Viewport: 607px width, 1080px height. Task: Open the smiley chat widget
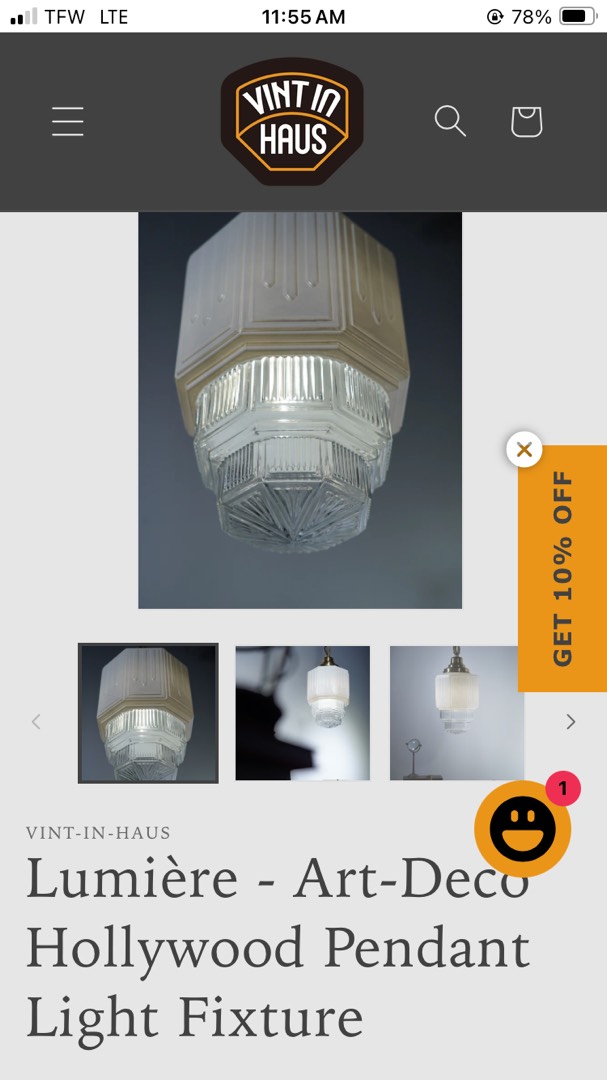tap(522, 828)
